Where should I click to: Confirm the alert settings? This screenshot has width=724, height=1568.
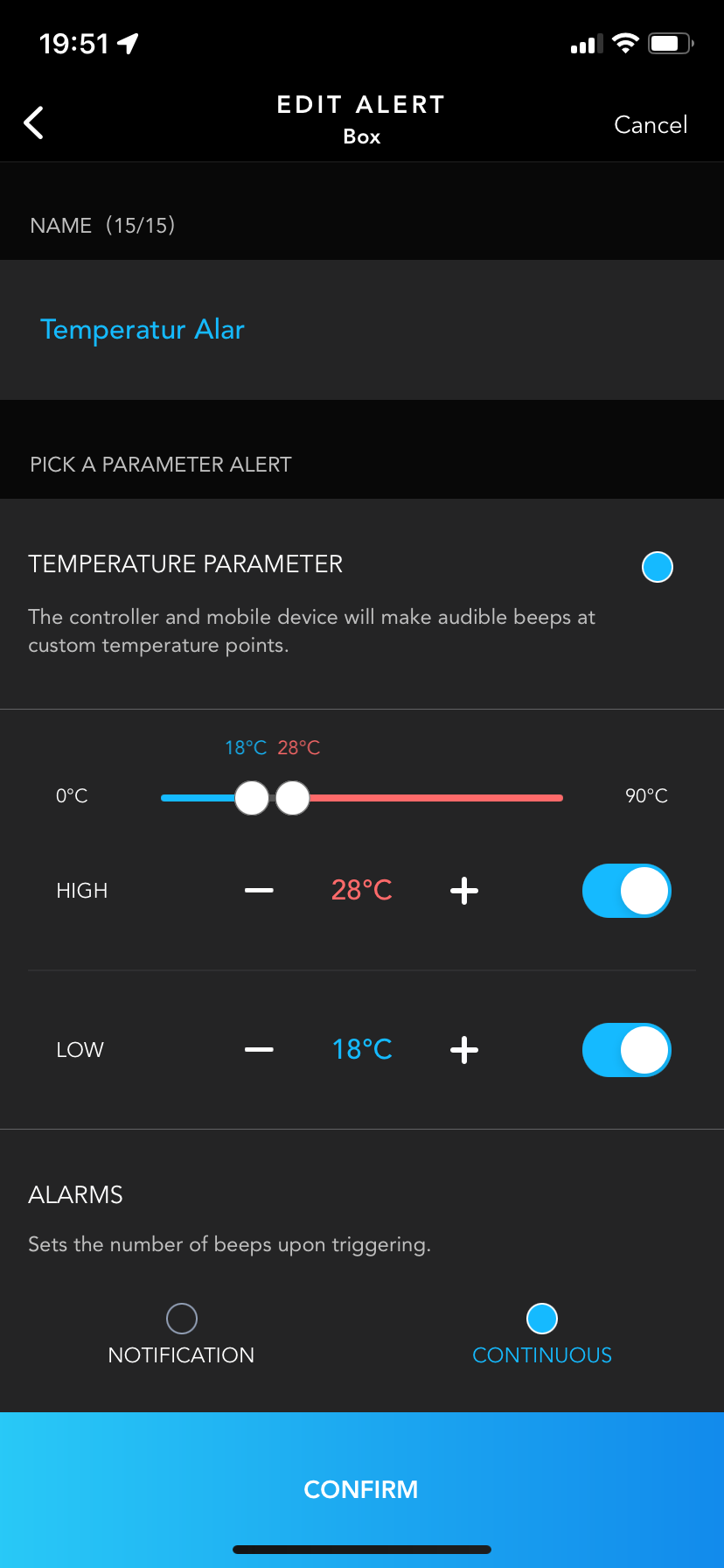[361, 1488]
